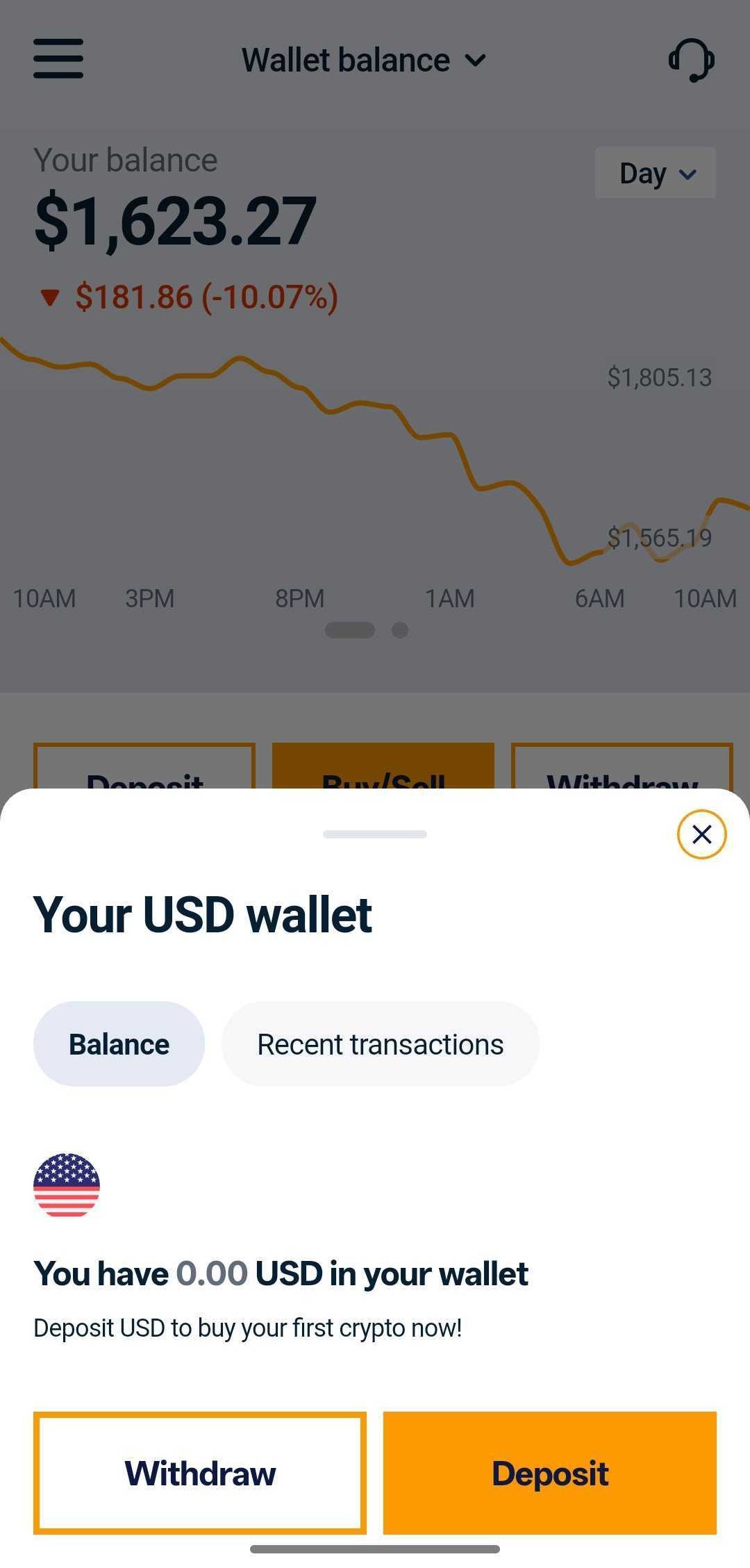Close the USD wallet sheet

[701, 834]
